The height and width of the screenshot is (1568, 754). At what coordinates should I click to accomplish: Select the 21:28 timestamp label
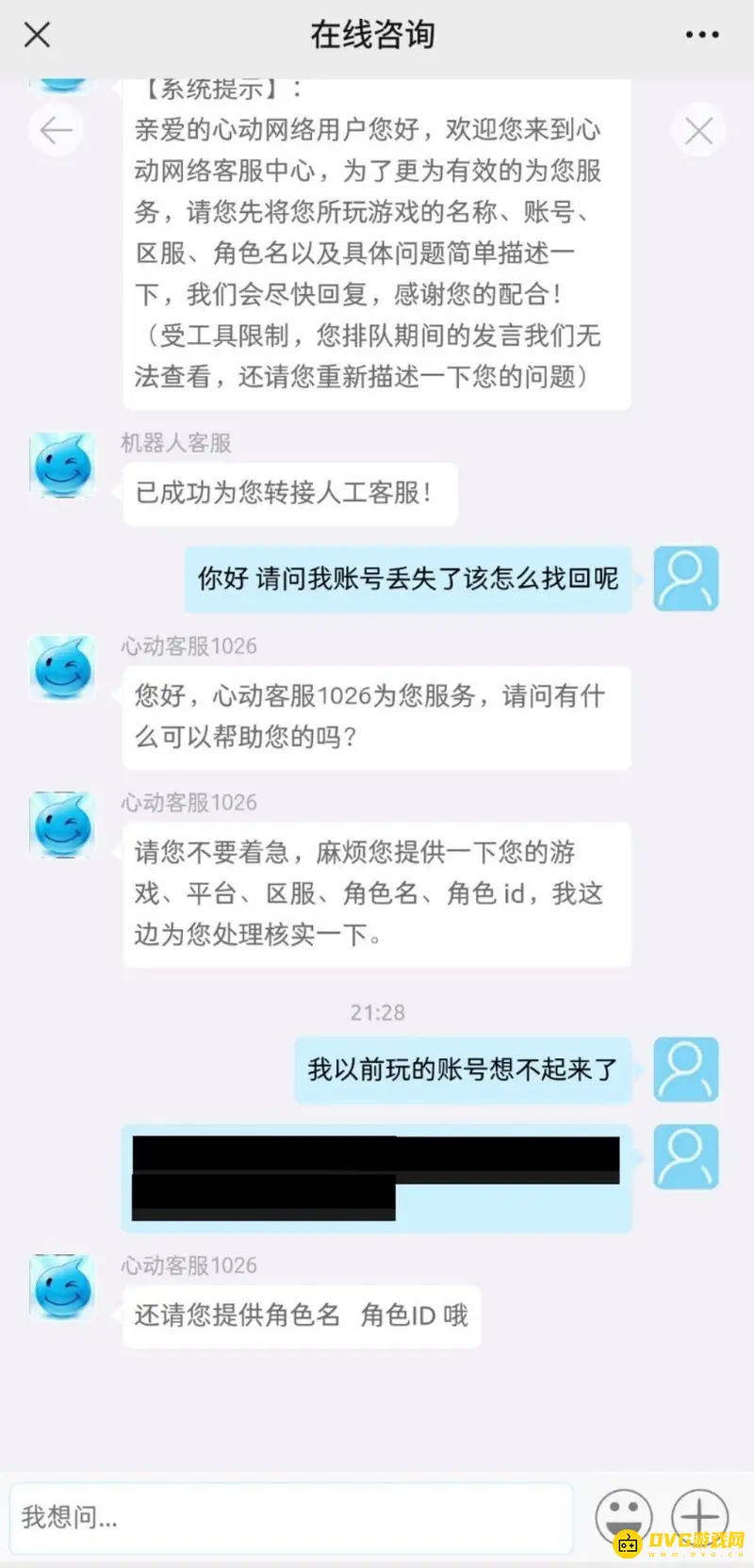pos(377,1012)
